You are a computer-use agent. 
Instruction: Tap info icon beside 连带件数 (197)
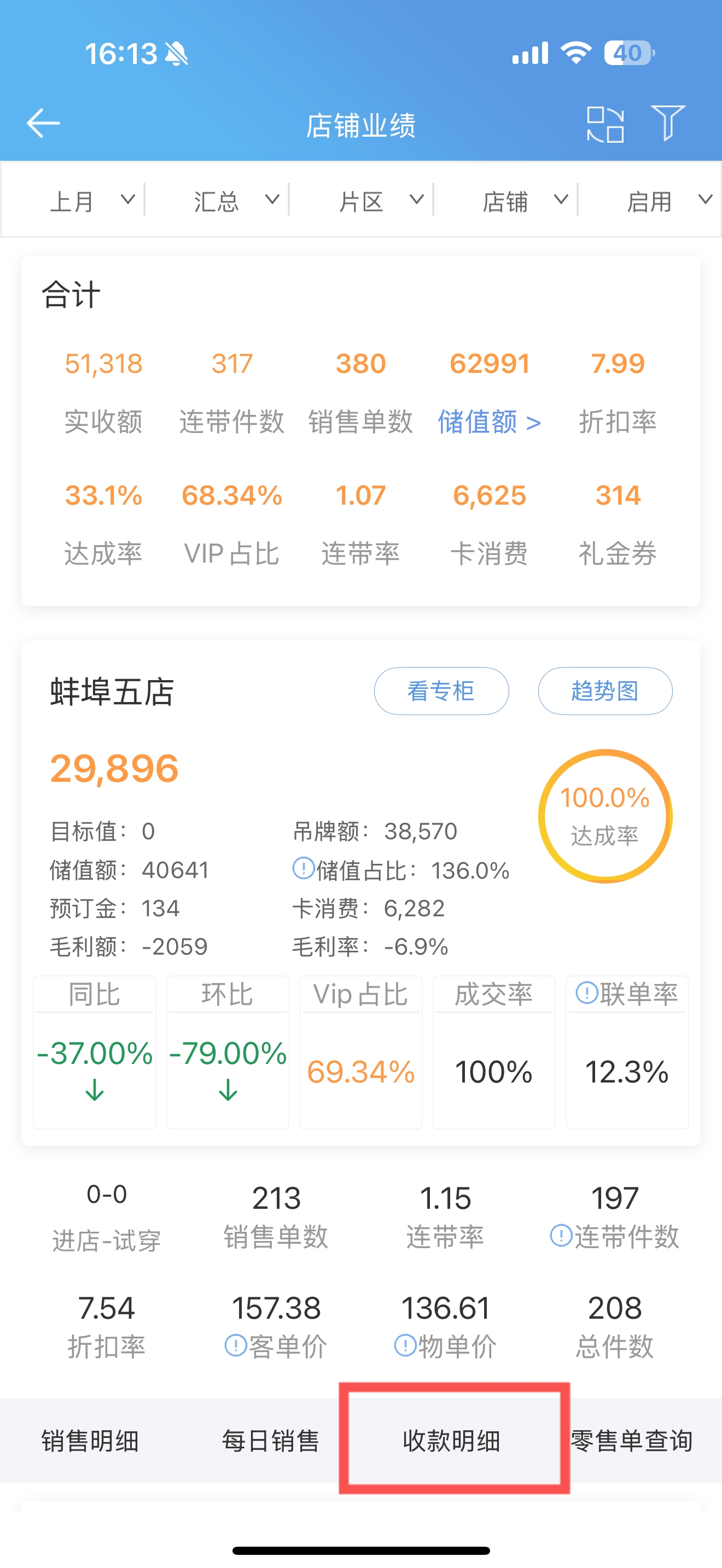pos(561,1236)
